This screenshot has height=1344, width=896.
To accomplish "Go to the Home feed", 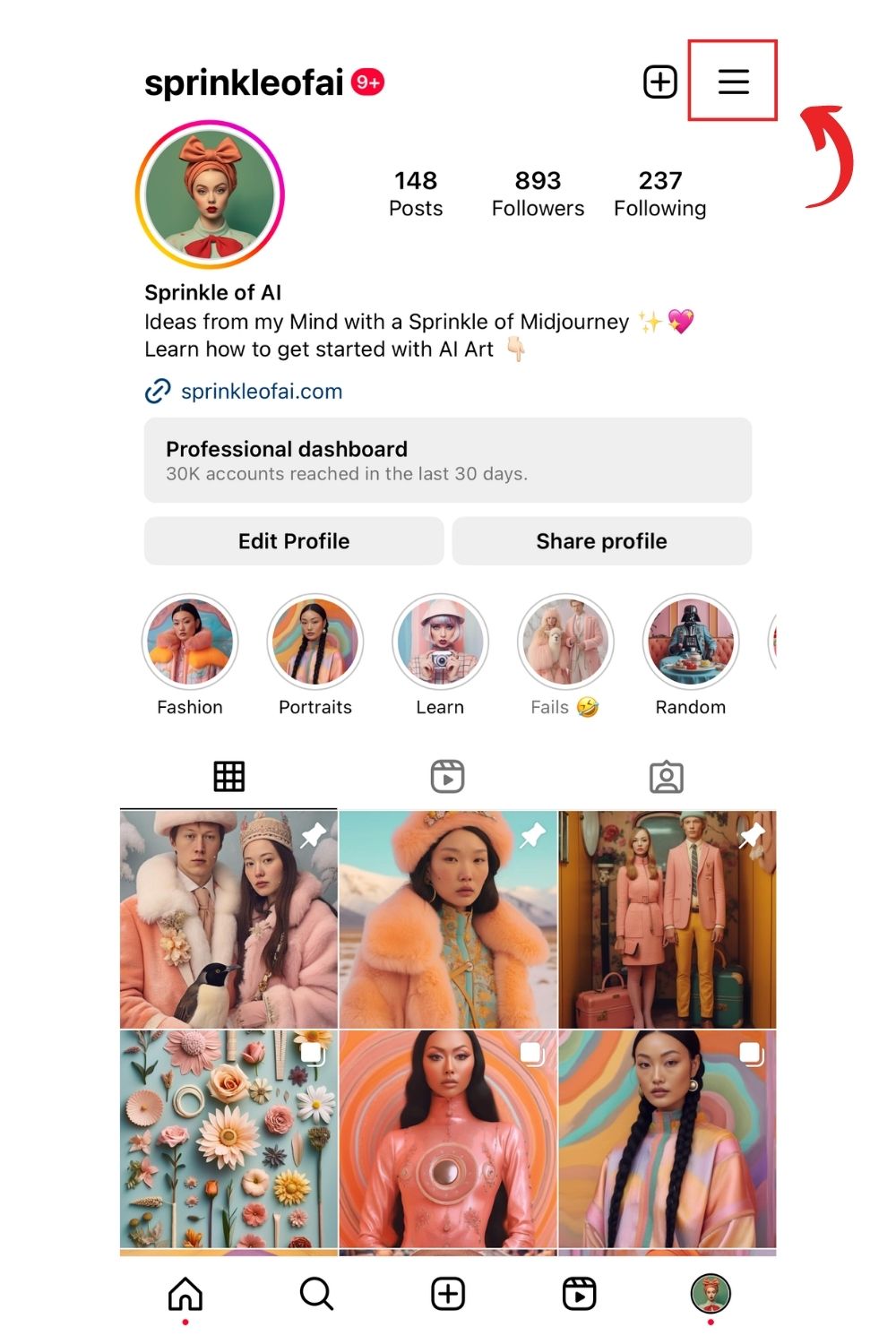I will (185, 1294).
